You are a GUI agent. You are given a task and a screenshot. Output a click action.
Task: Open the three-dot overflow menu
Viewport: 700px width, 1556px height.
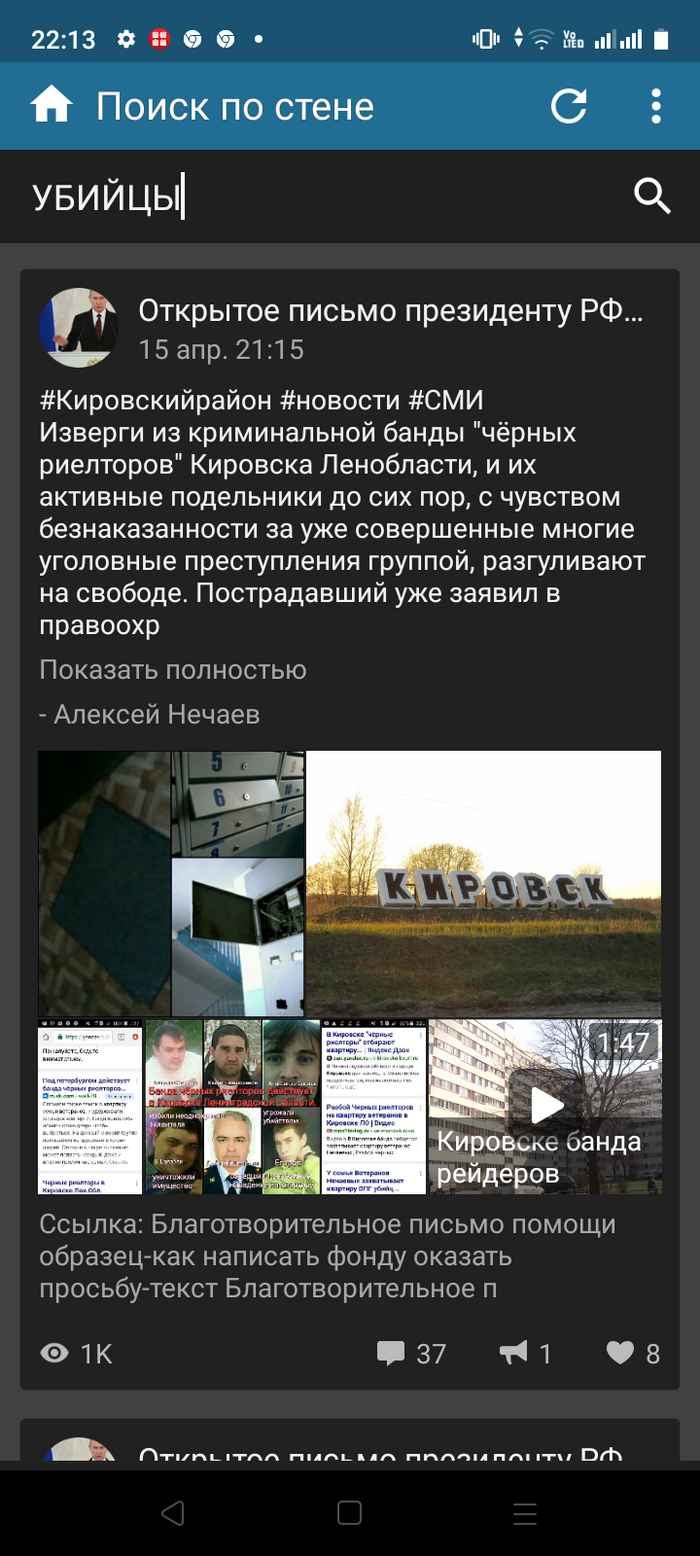coord(656,106)
